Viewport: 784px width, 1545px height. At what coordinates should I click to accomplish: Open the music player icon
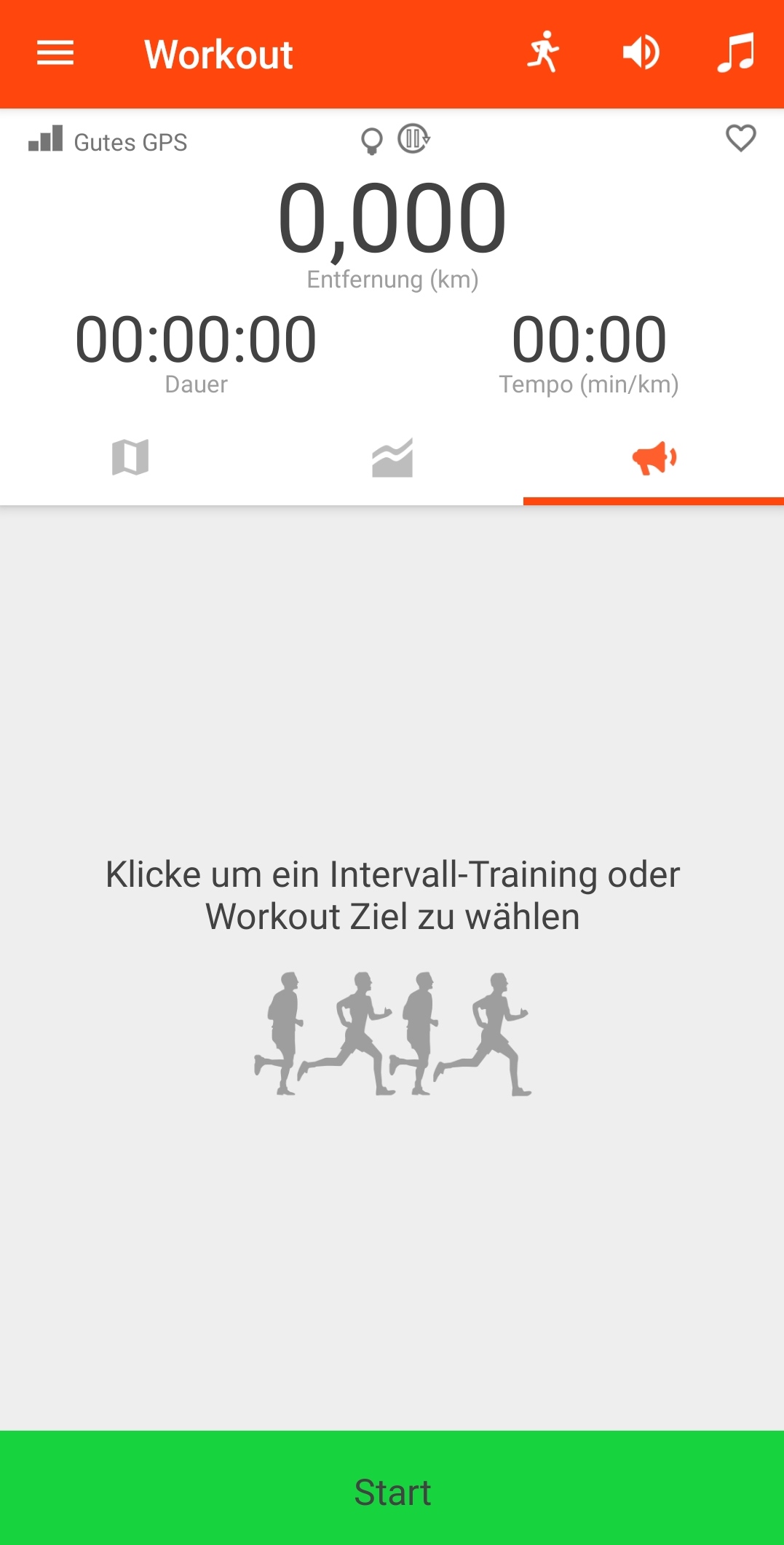coord(735,52)
